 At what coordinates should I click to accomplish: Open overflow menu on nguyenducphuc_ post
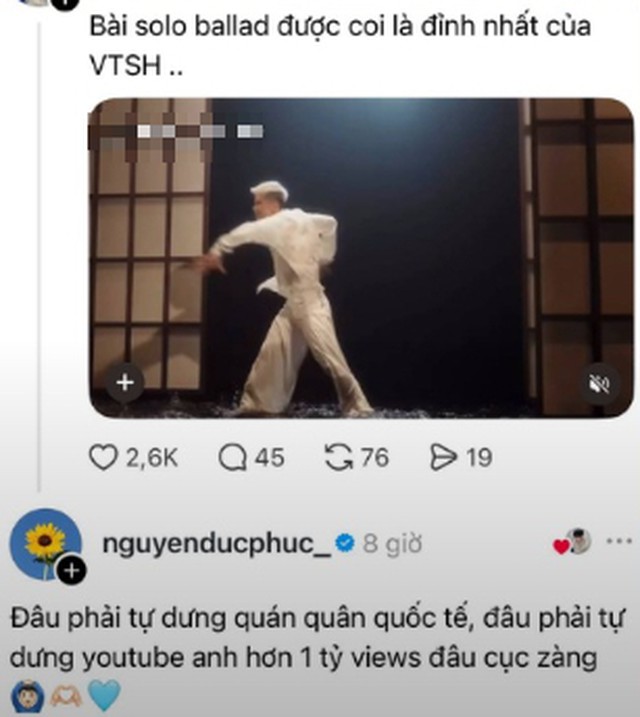coord(619,541)
